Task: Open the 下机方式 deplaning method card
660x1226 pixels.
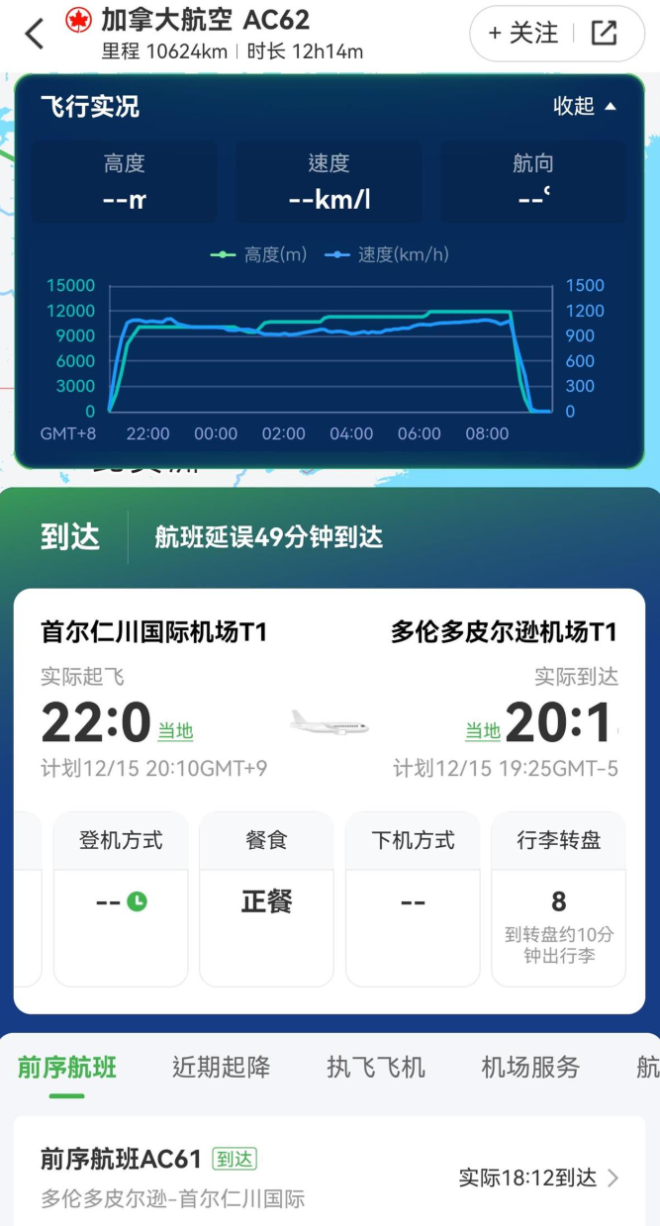Action: pos(413,898)
